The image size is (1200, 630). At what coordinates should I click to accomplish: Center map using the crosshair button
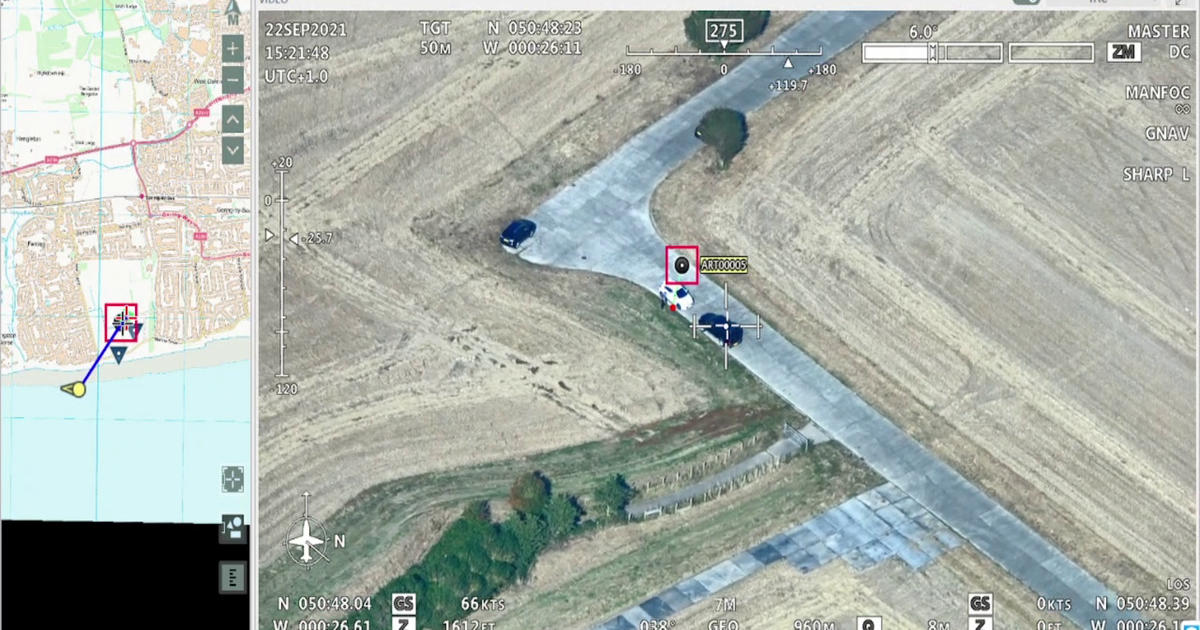pyautogui.click(x=232, y=479)
